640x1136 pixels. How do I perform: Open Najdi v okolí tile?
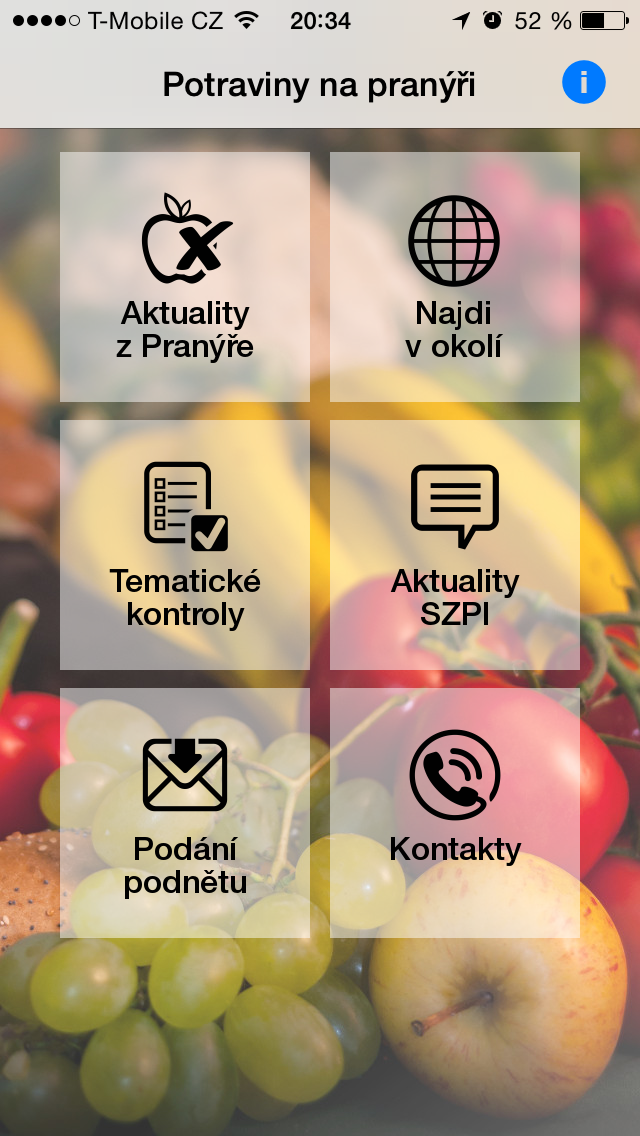point(454,277)
